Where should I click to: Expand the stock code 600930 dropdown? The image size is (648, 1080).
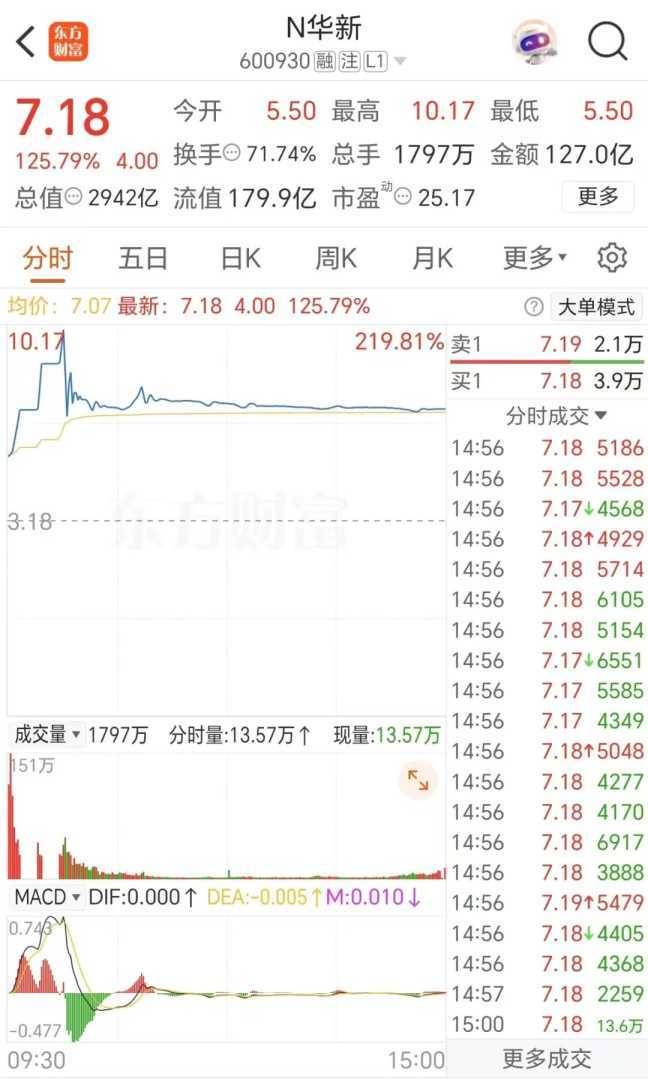[400, 62]
